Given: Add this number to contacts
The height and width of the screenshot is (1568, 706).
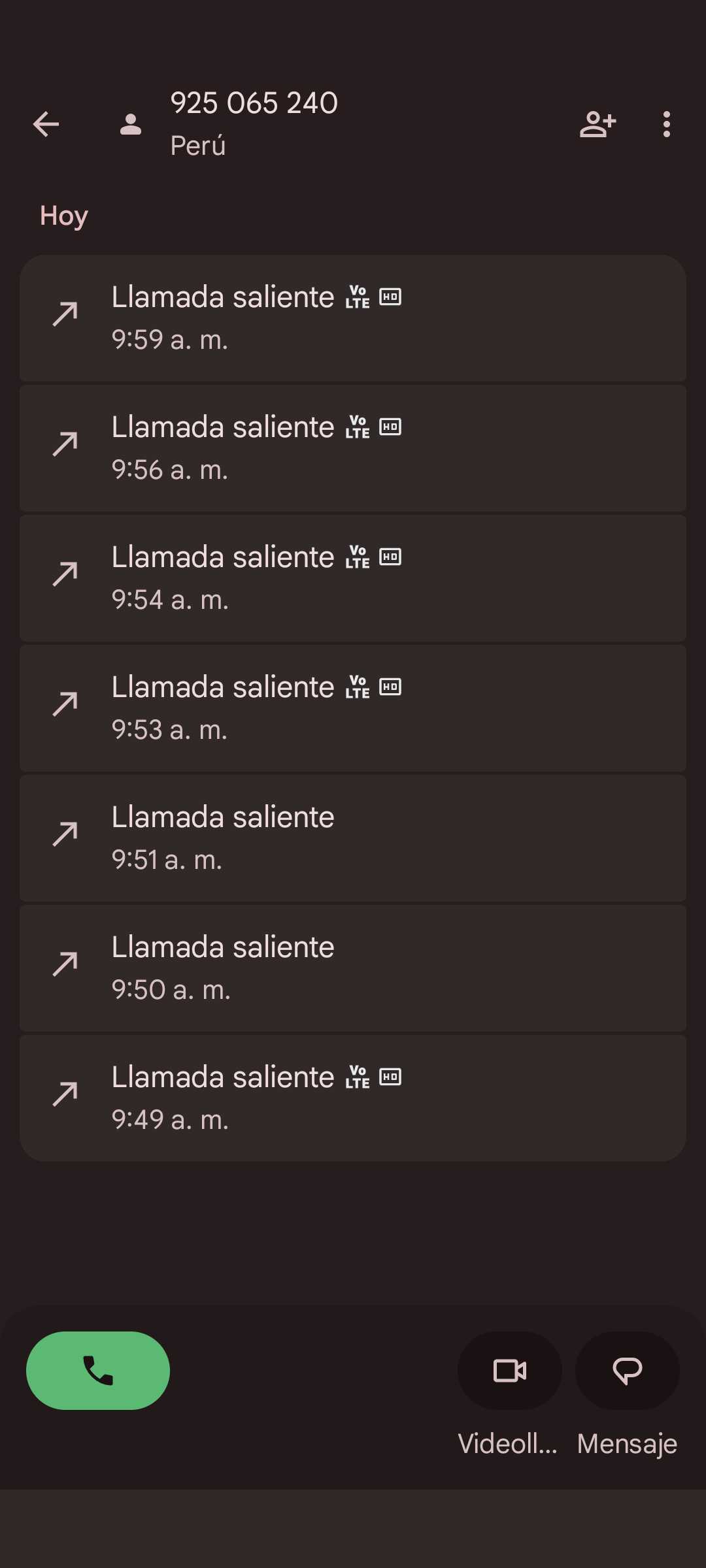Looking at the screenshot, I should pos(597,124).
